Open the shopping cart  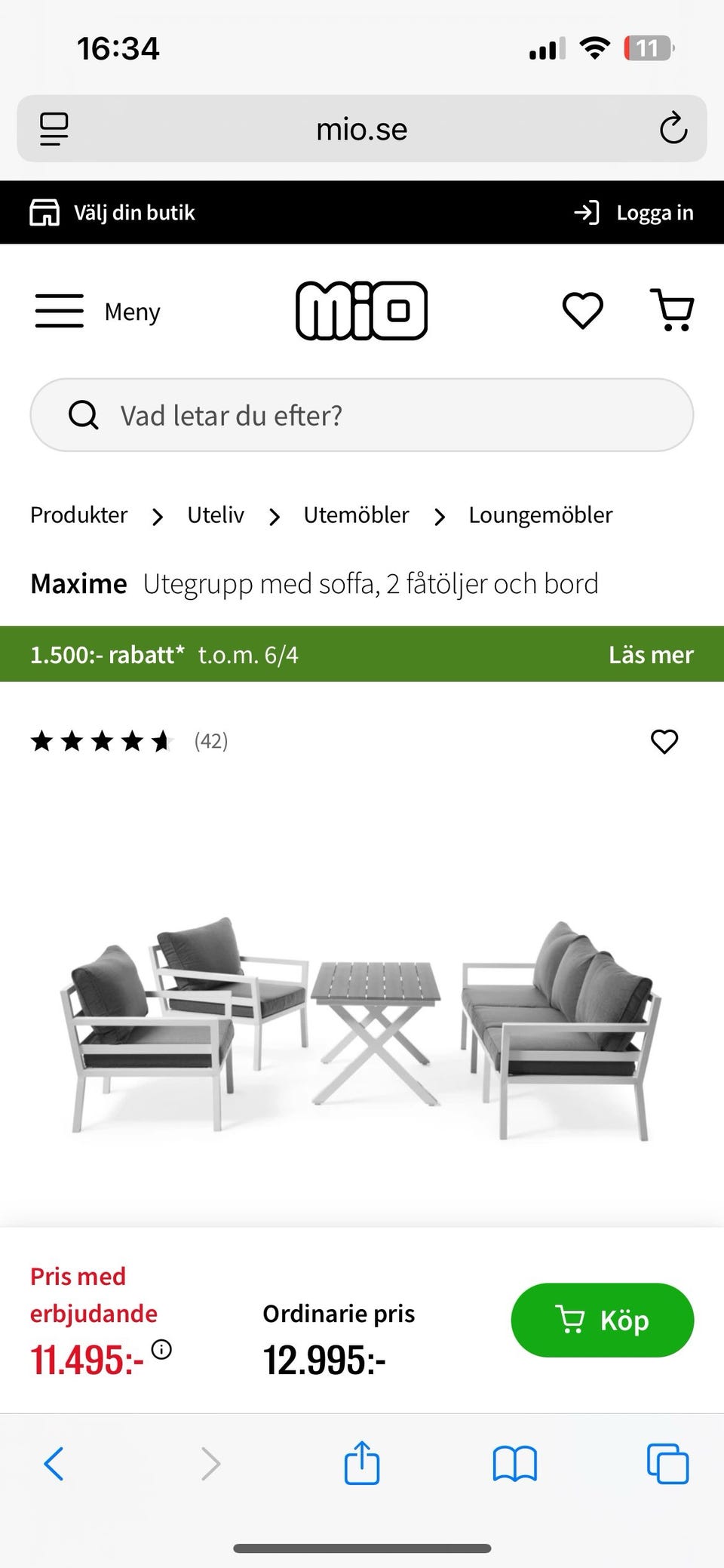click(x=673, y=309)
